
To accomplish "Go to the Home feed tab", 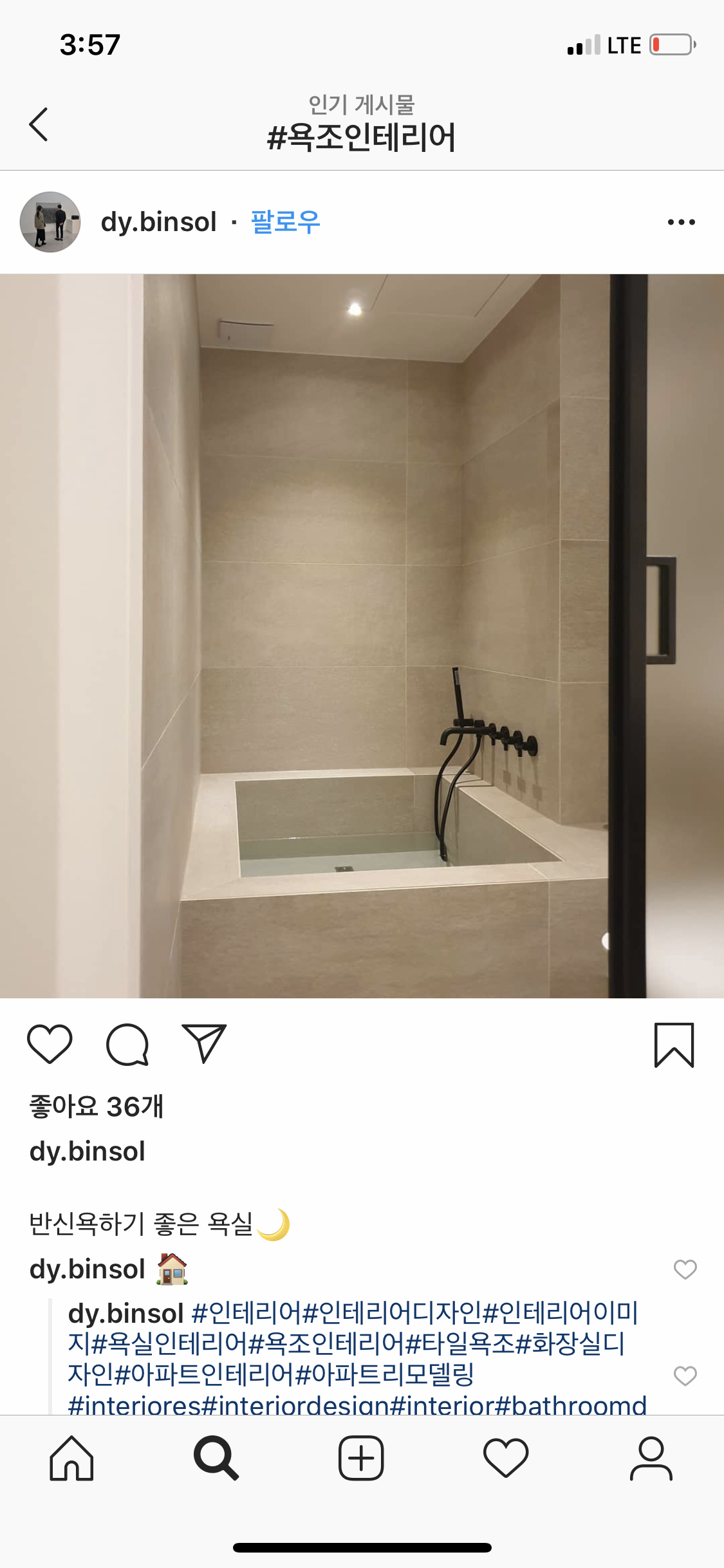I will click(x=71, y=1459).
